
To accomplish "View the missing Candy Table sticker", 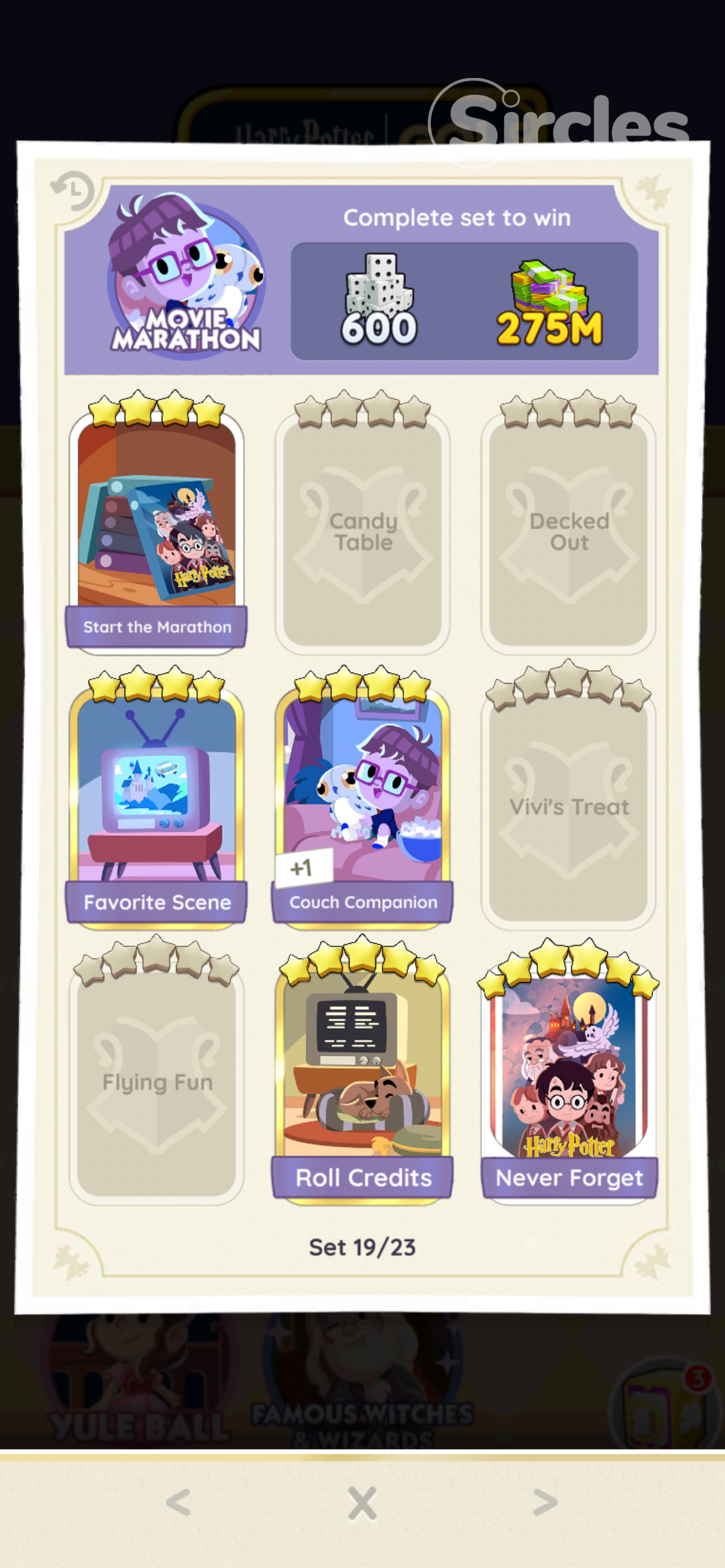I will (x=362, y=533).
